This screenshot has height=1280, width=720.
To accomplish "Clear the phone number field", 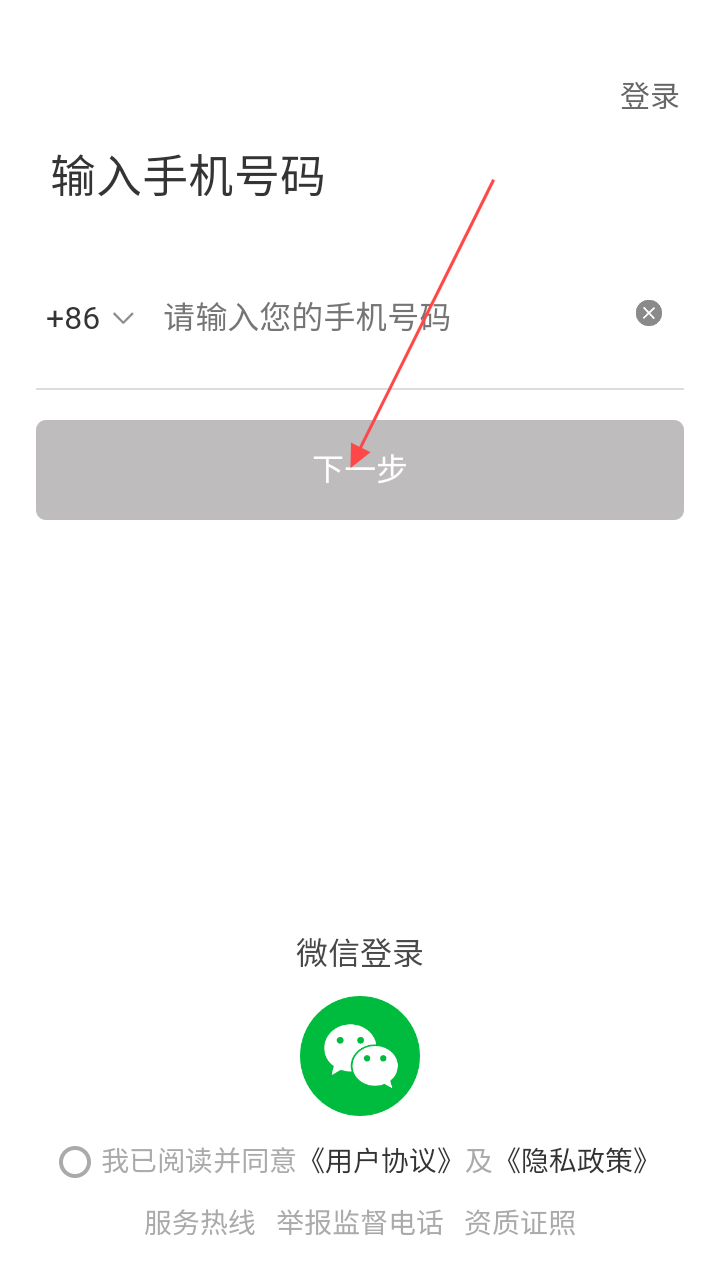I will click(649, 313).
